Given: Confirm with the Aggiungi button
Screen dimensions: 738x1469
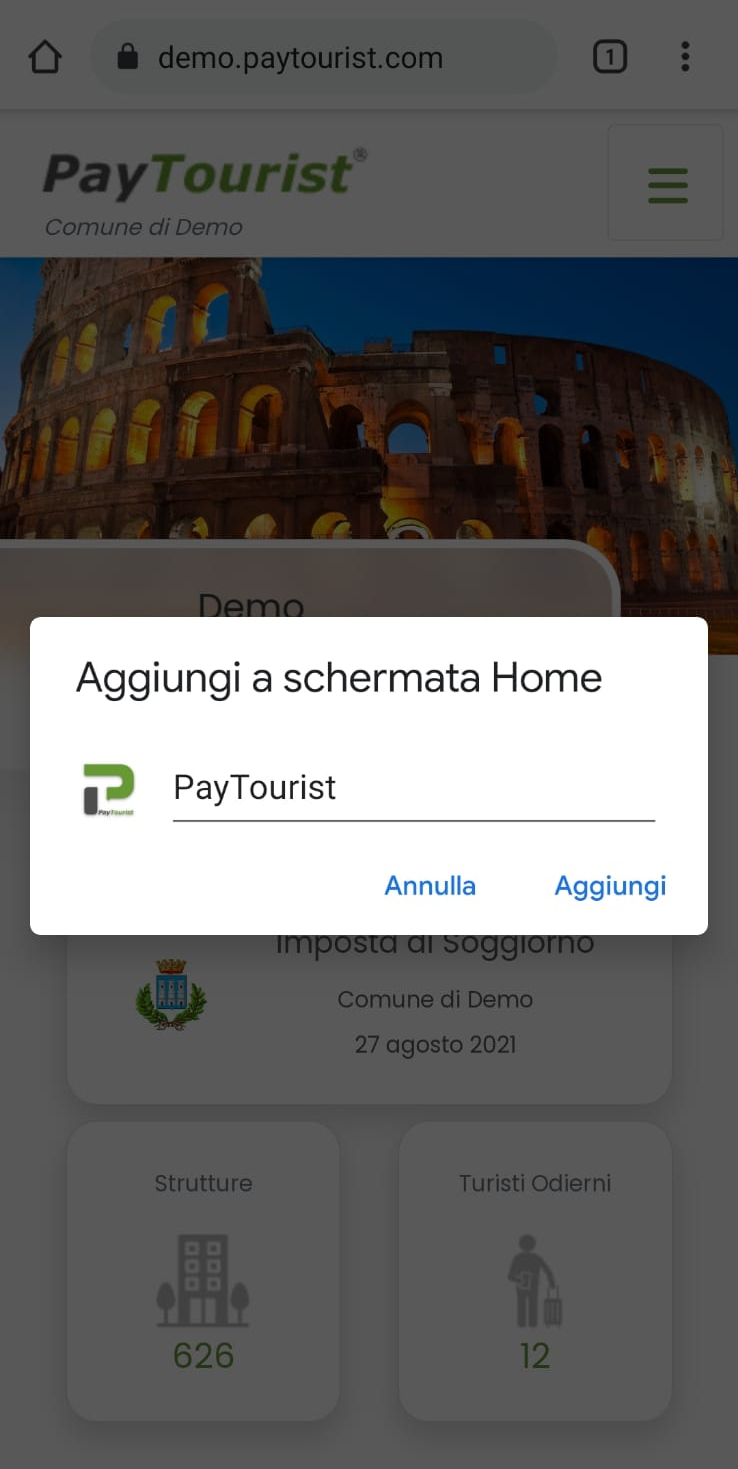Looking at the screenshot, I should coord(610,886).
